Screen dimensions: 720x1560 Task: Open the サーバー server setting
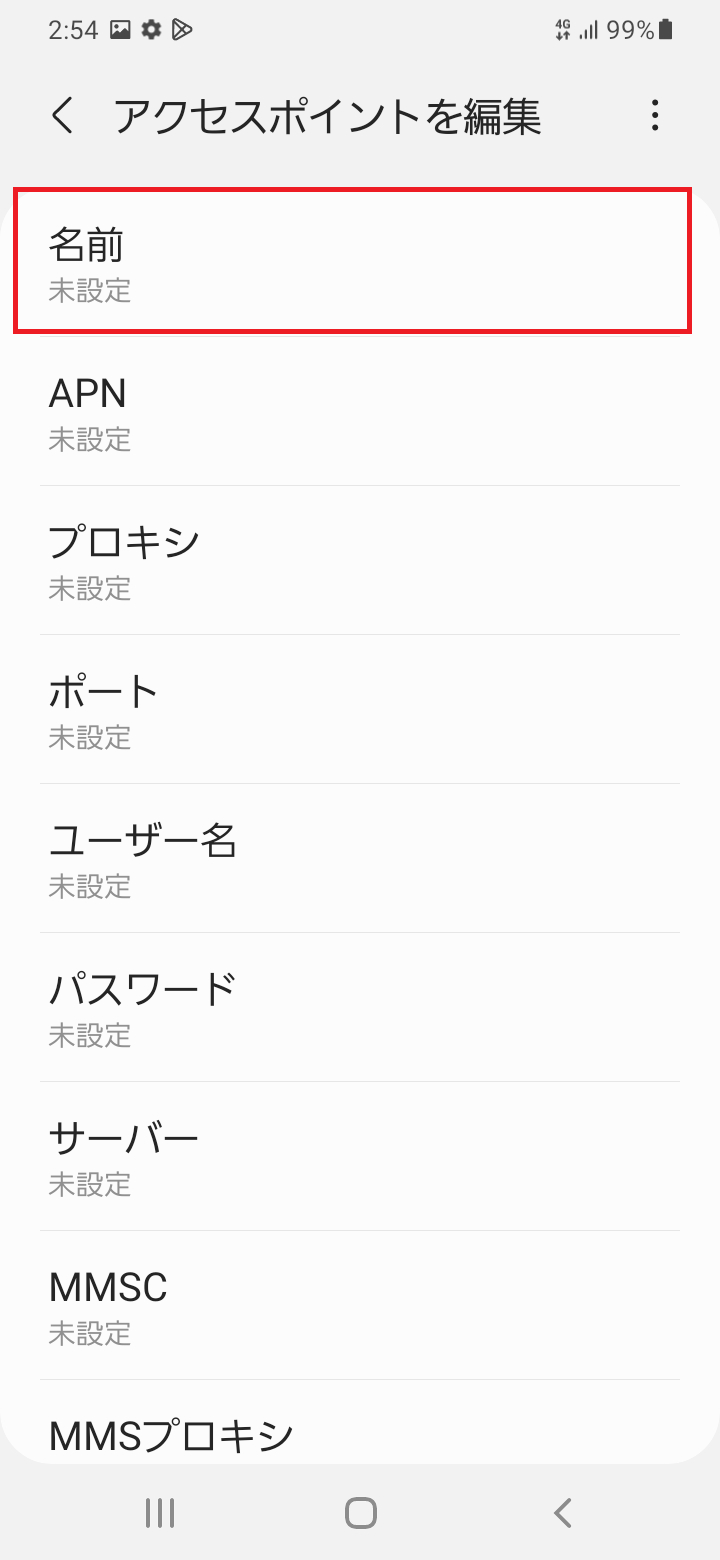pos(360,1156)
